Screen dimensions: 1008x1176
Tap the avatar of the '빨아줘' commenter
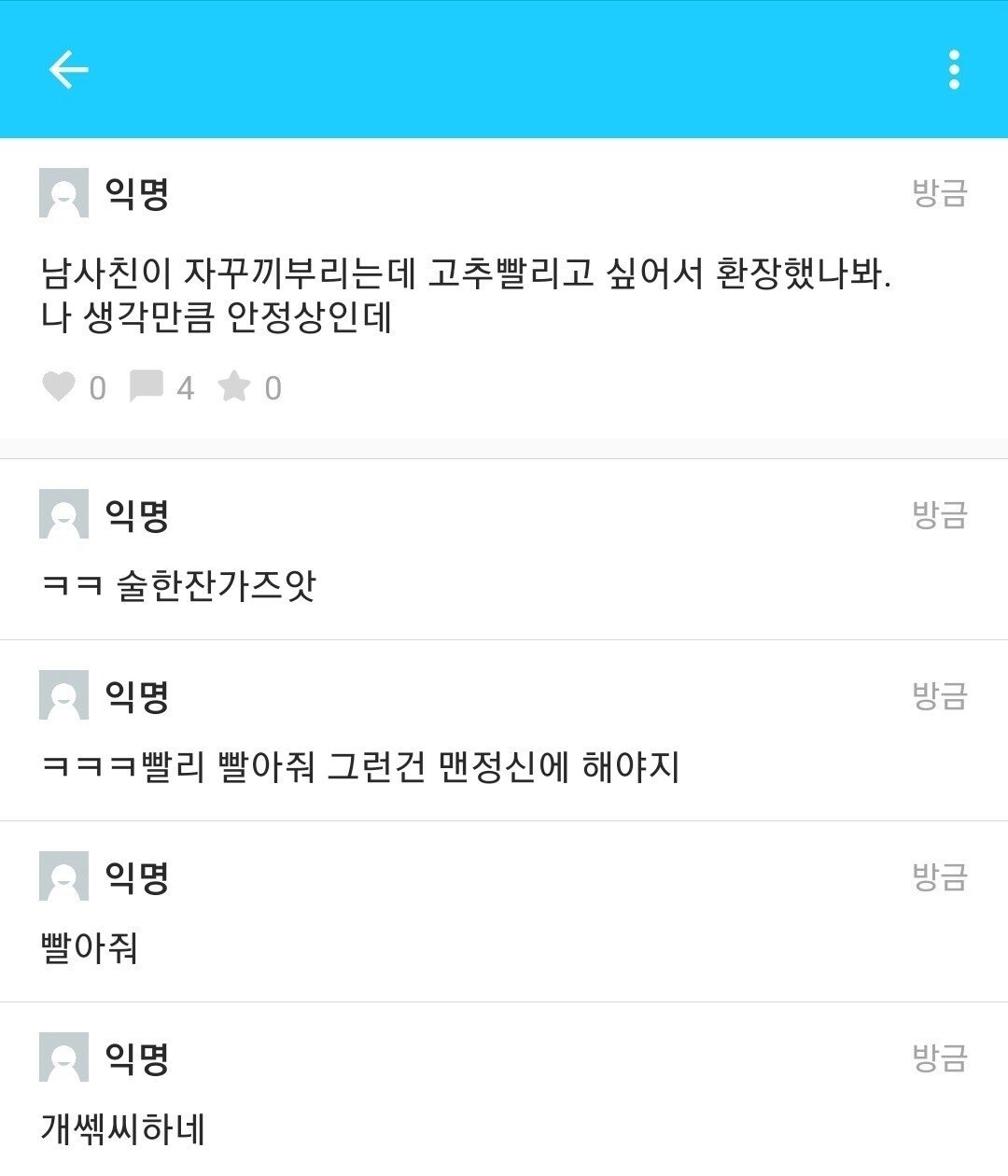(62, 876)
